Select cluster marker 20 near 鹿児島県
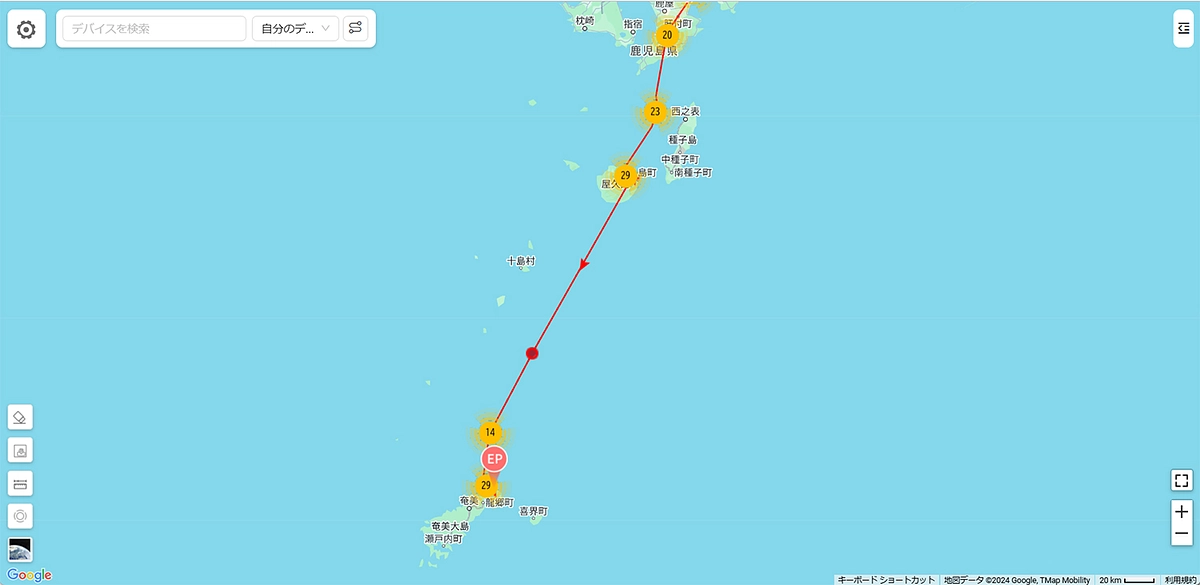This screenshot has width=1200, height=585. coord(667,35)
